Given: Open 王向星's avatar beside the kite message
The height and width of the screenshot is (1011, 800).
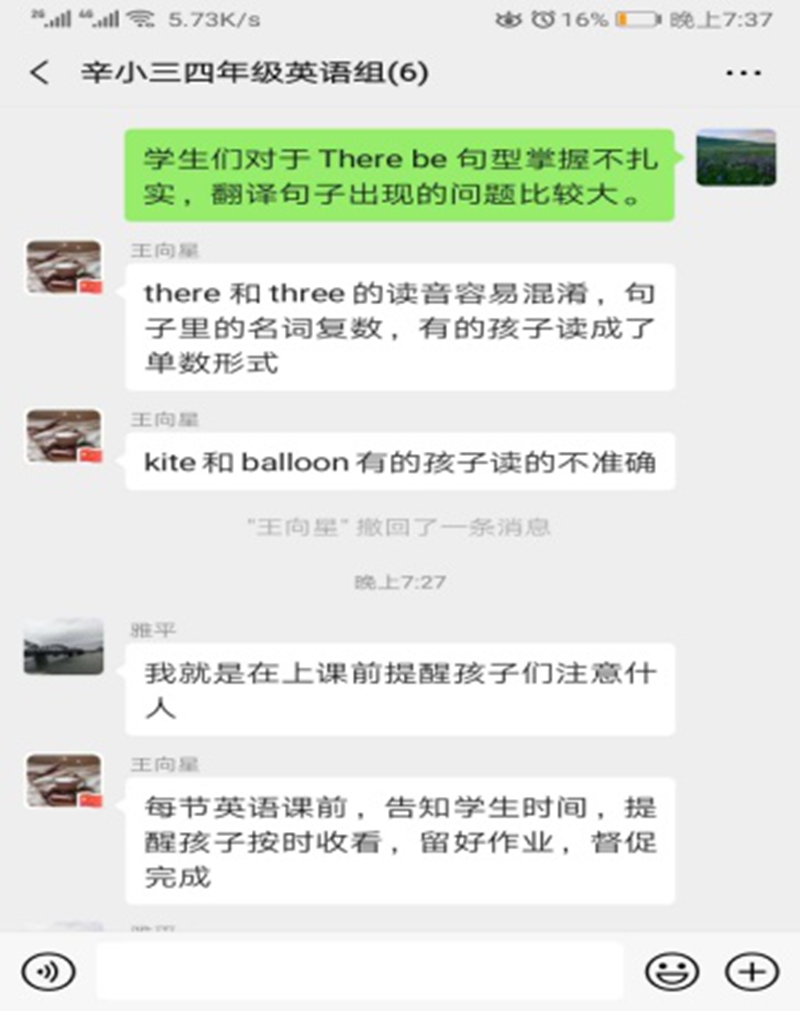Looking at the screenshot, I should [63, 437].
